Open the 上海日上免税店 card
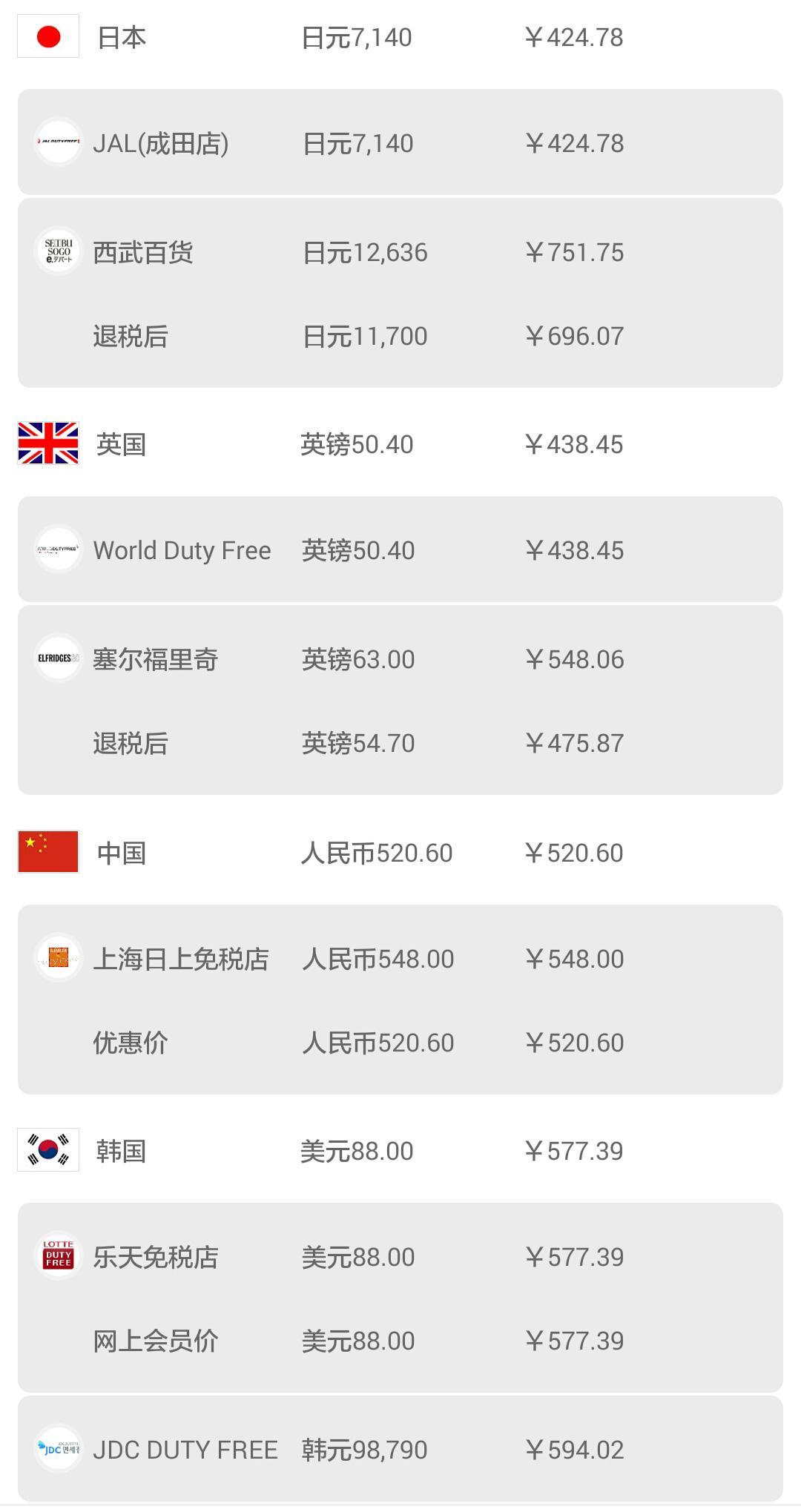 coord(400,999)
